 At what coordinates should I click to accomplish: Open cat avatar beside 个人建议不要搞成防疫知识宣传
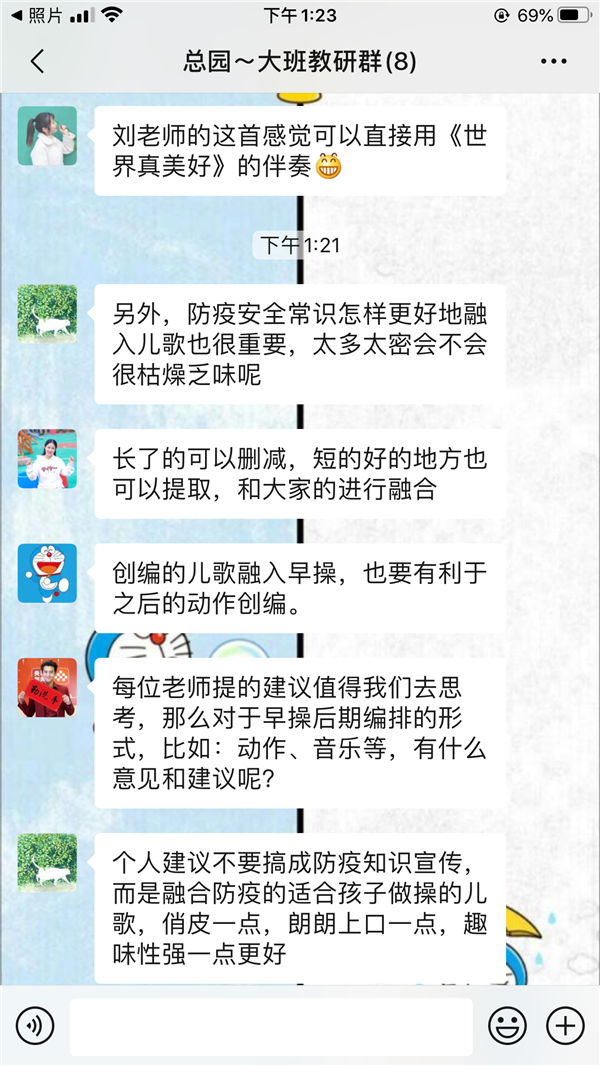coord(47,862)
